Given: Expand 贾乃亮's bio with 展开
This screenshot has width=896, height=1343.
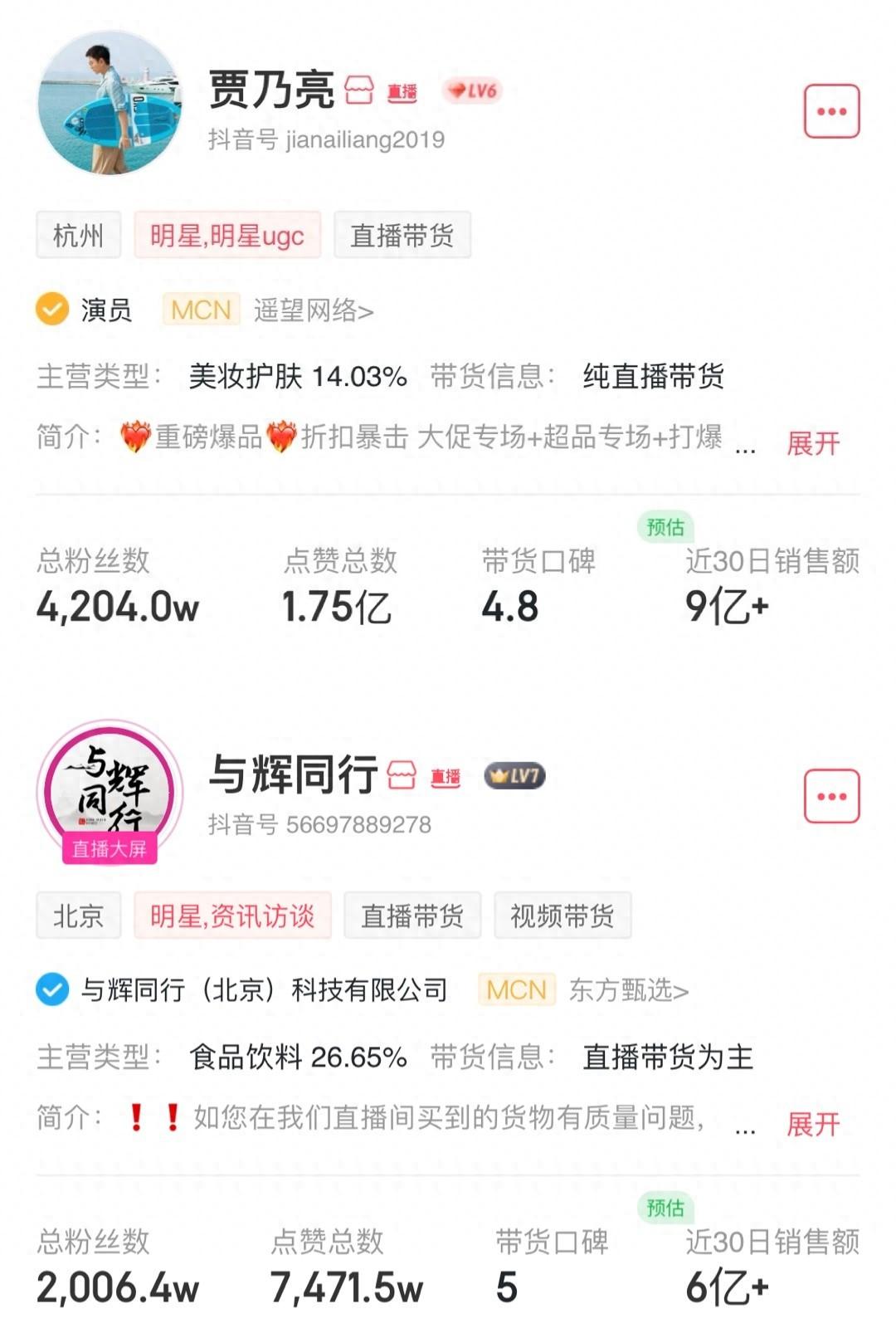Looking at the screenshot, I should coord(812,443).
